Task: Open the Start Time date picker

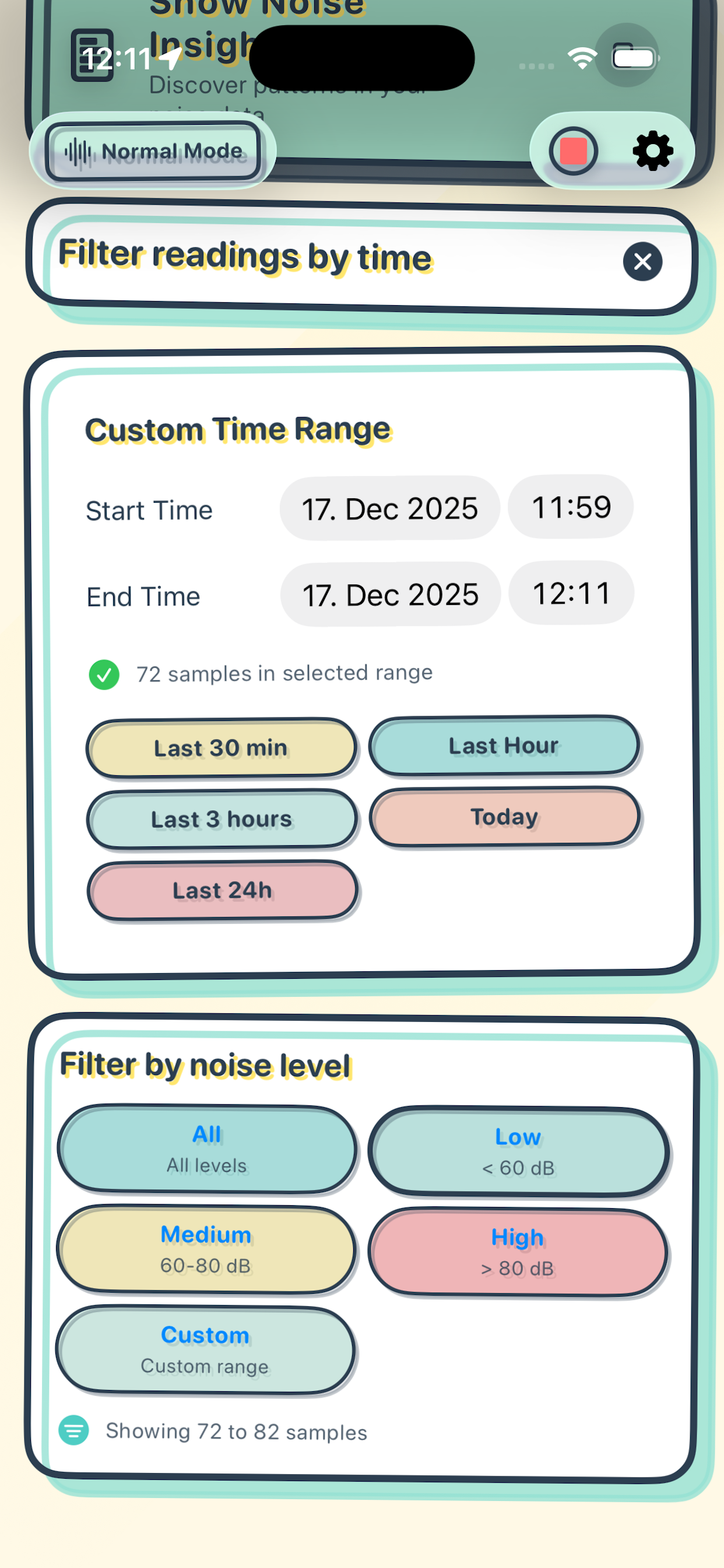Action: (389, 508)
